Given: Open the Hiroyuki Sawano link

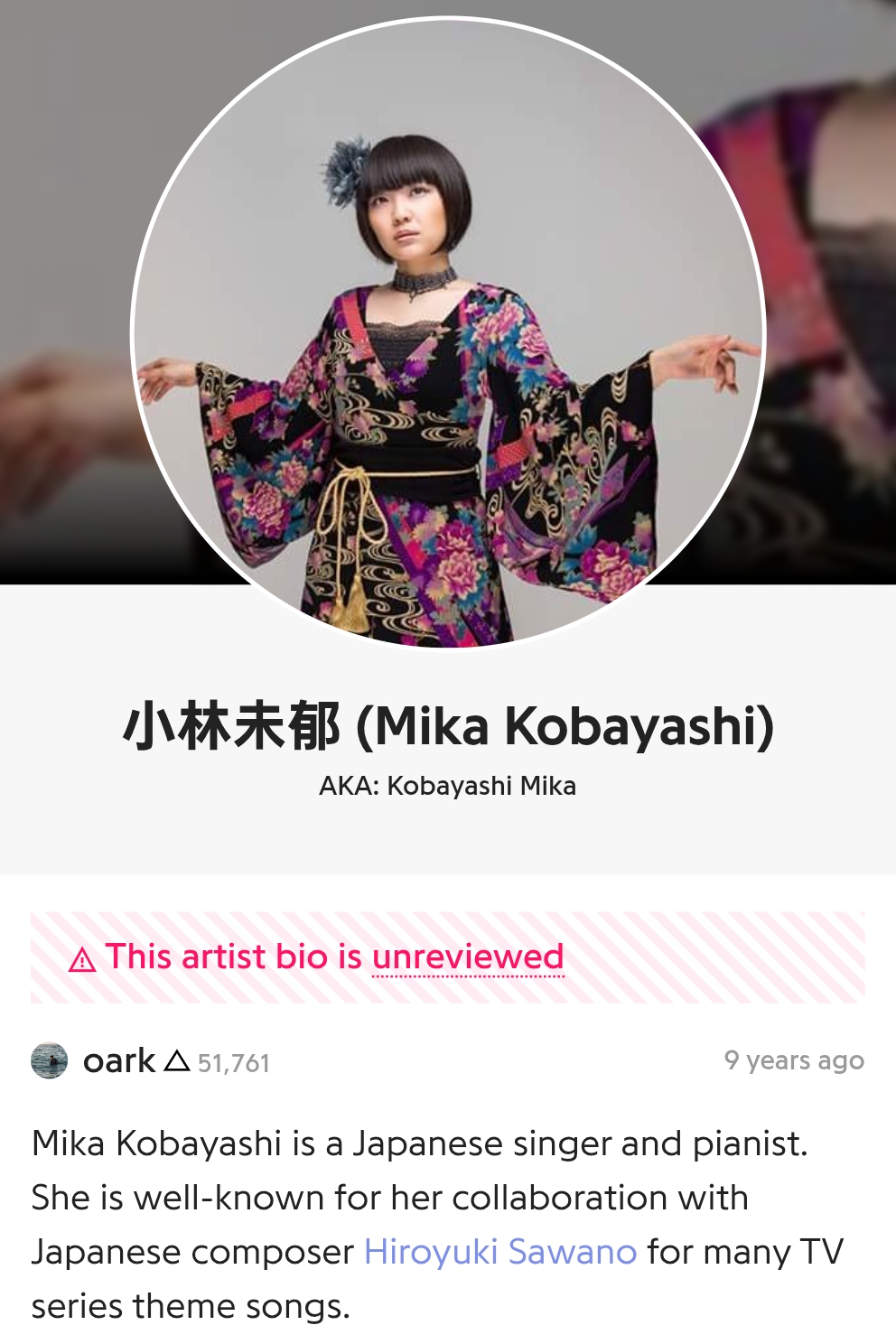Looking at the screenshot, I should [x=499, y=1252].
